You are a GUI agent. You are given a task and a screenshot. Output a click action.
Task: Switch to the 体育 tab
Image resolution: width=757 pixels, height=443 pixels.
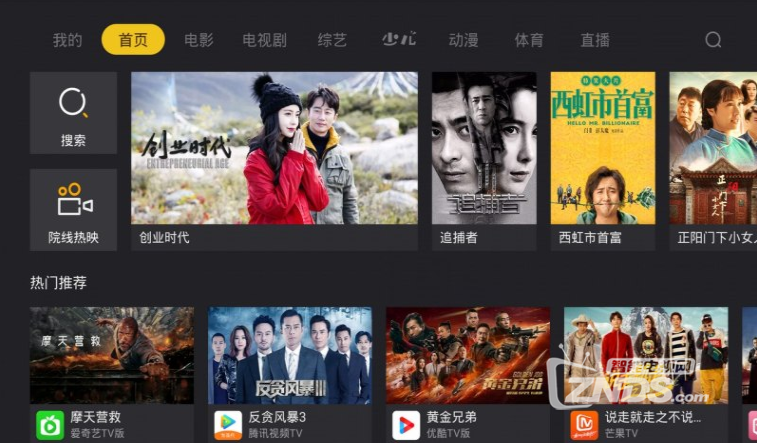tap(529, 40)
